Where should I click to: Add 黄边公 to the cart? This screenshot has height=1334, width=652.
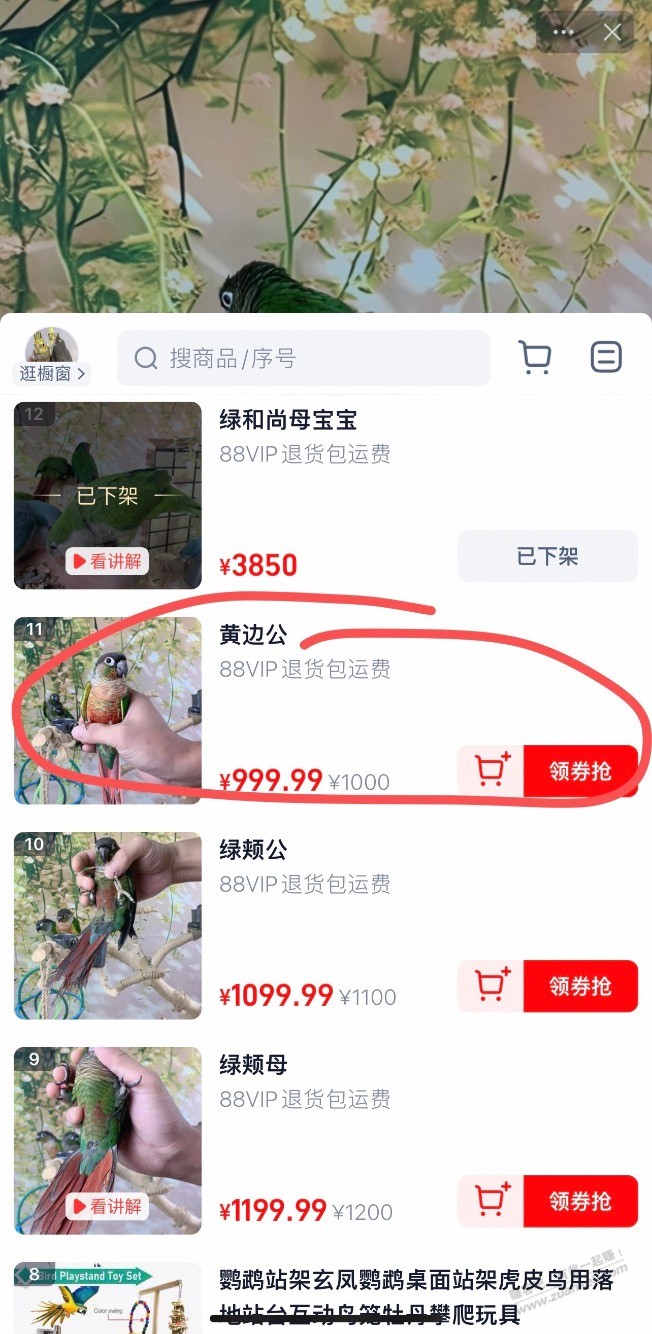(490, 771)
